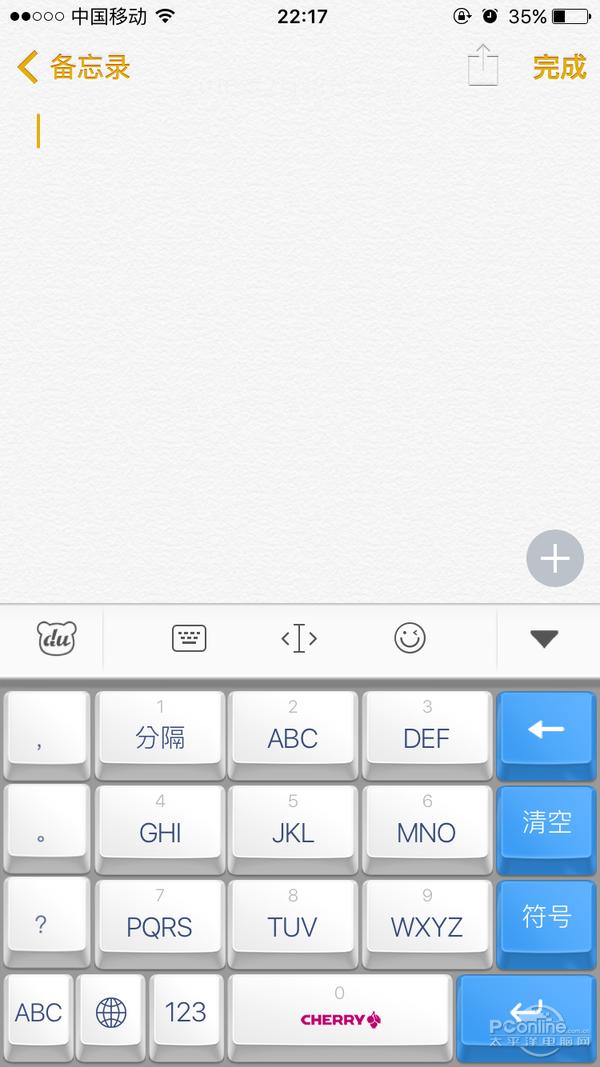Open the emoji panel
The height and width of the screenshot is (1067, 600).
click(409, 638)
